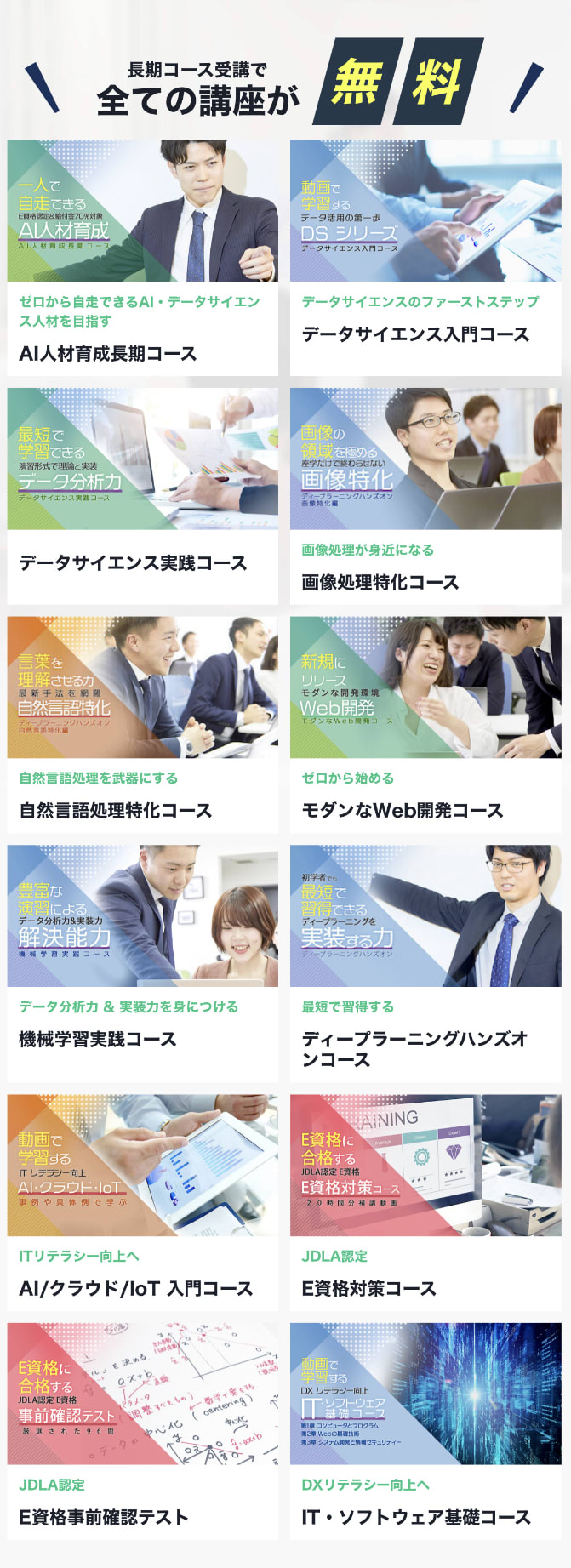Open the 自然言語処理特化コース card

pyautogui.click(x=142, y=725)
